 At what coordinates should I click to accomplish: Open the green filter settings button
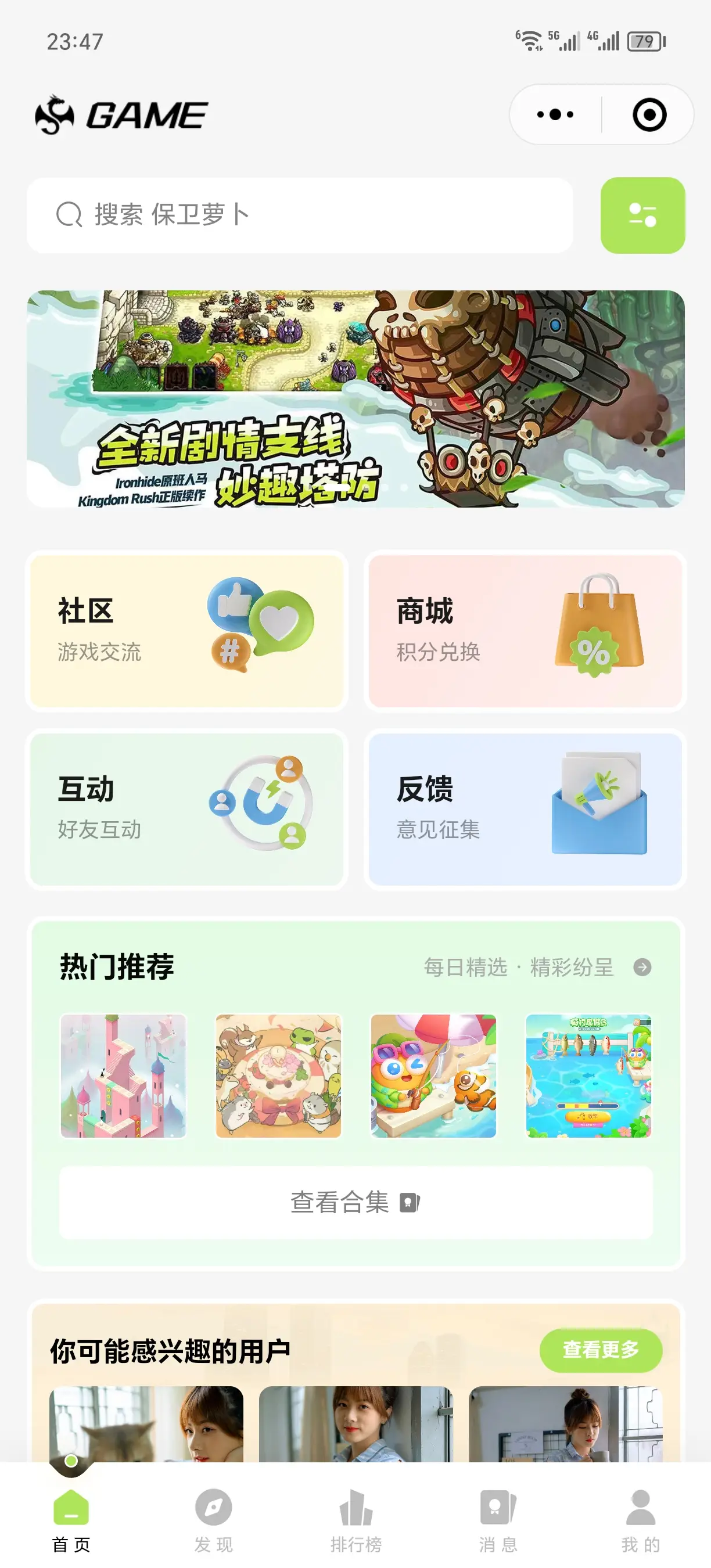coord(642,215)
